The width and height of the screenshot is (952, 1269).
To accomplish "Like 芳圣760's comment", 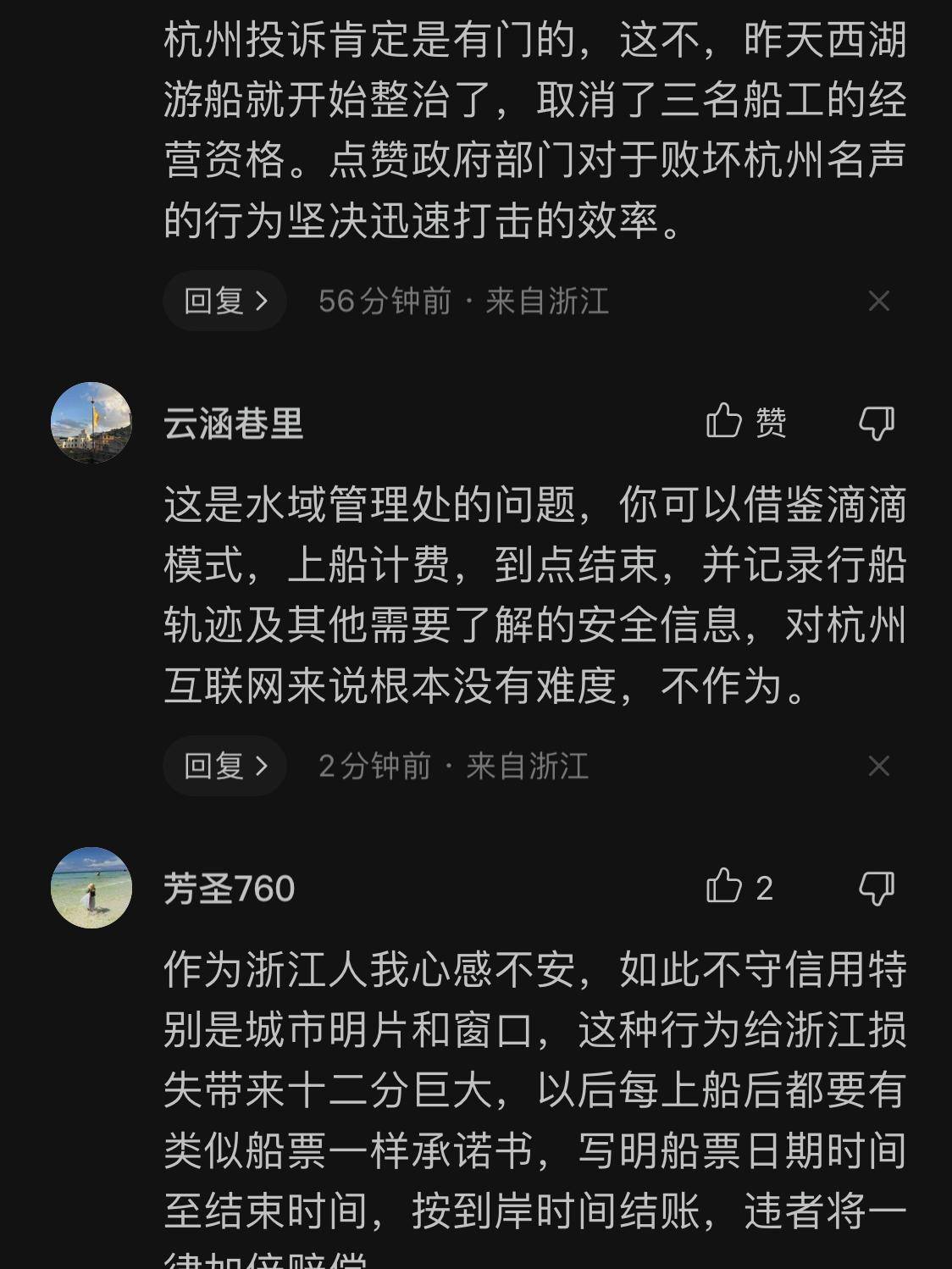I will pos(739,887).
